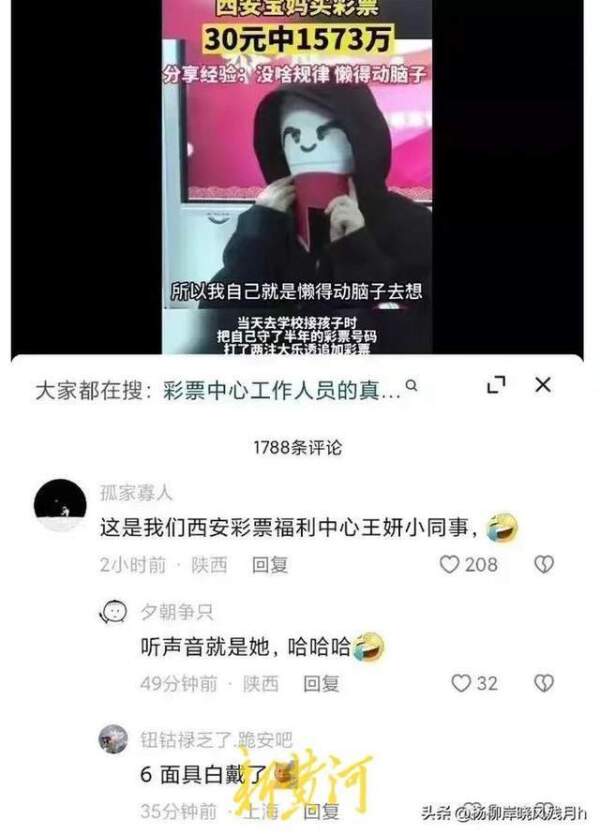Dislike the comment by 孤家寡人
600x834 pixels.
543,565
